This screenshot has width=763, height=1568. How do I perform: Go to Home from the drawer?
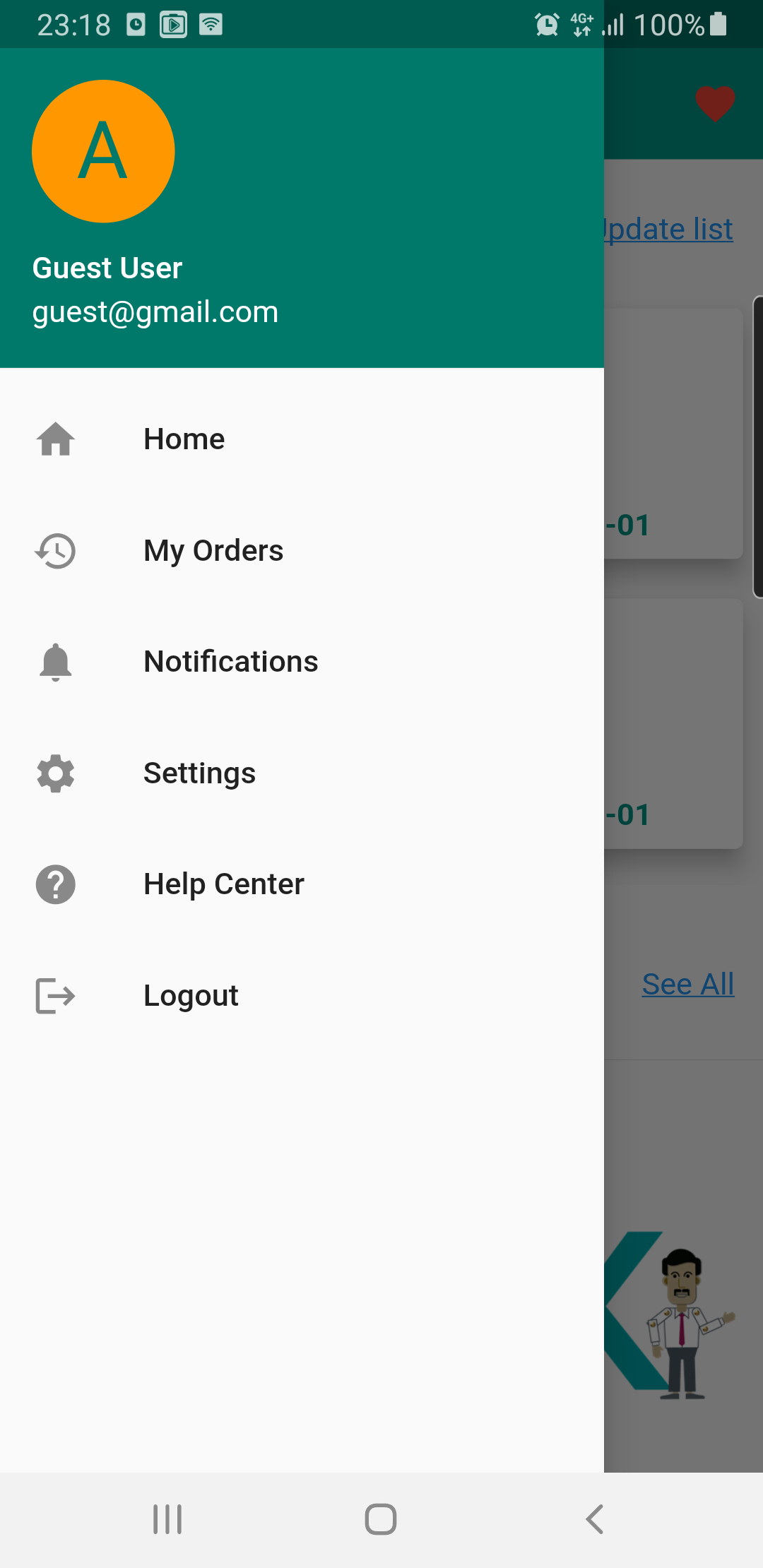pyautogui.click(x=184, y=439)
